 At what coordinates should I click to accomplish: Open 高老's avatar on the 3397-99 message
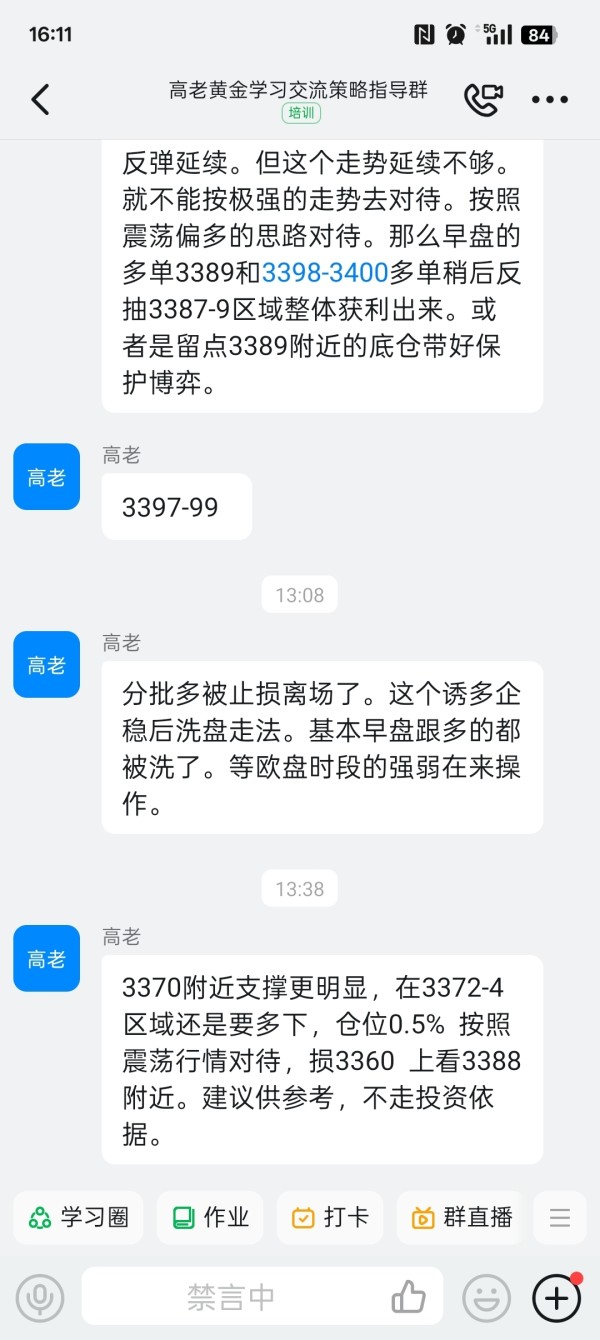[46, 477]
